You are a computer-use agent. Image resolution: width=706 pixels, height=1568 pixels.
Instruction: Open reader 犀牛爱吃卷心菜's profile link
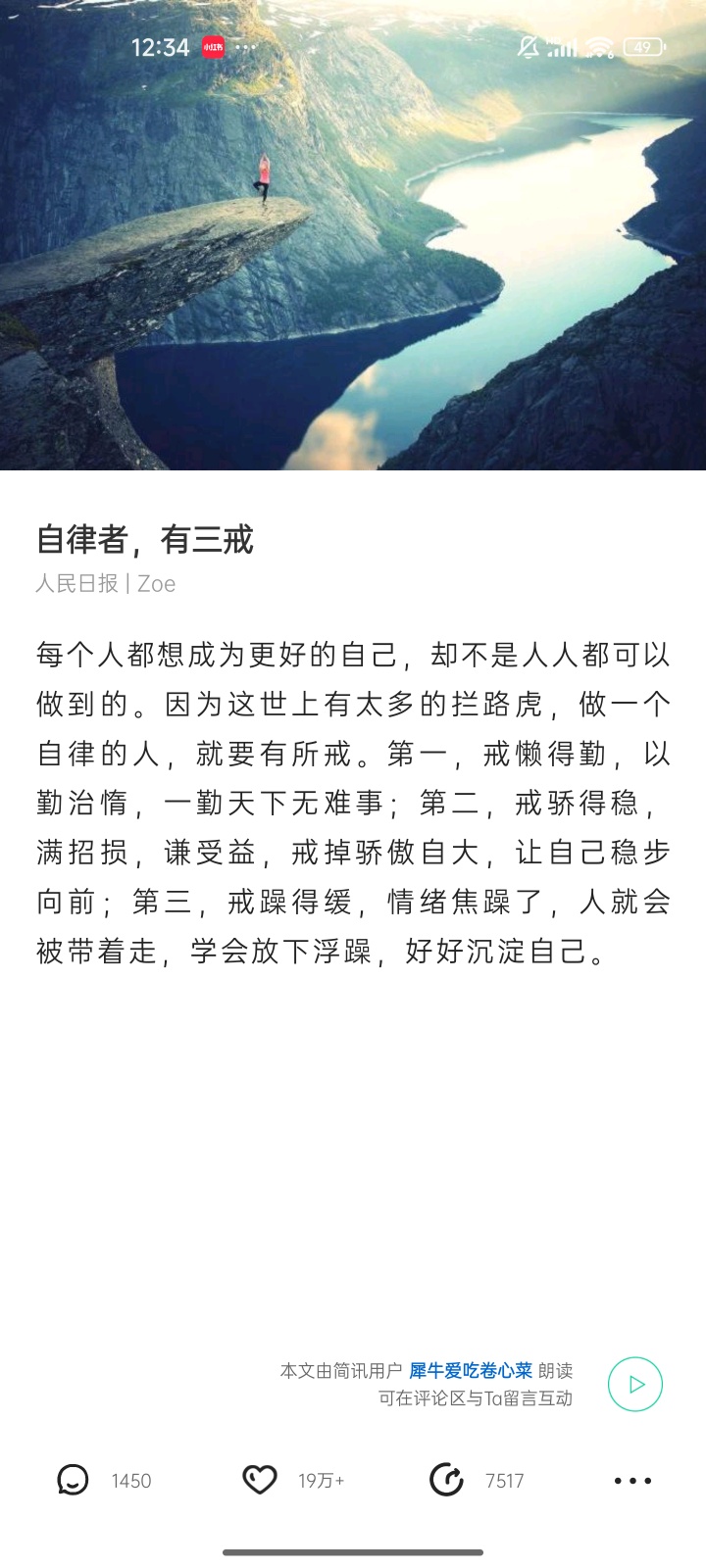(471, 1370)
